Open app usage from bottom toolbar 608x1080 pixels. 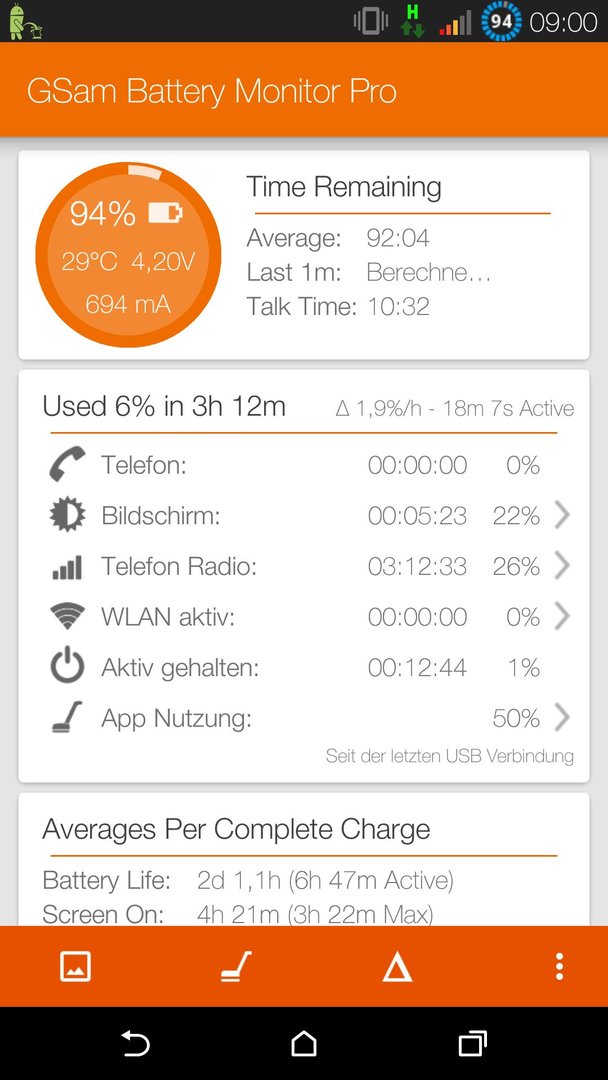236,966
